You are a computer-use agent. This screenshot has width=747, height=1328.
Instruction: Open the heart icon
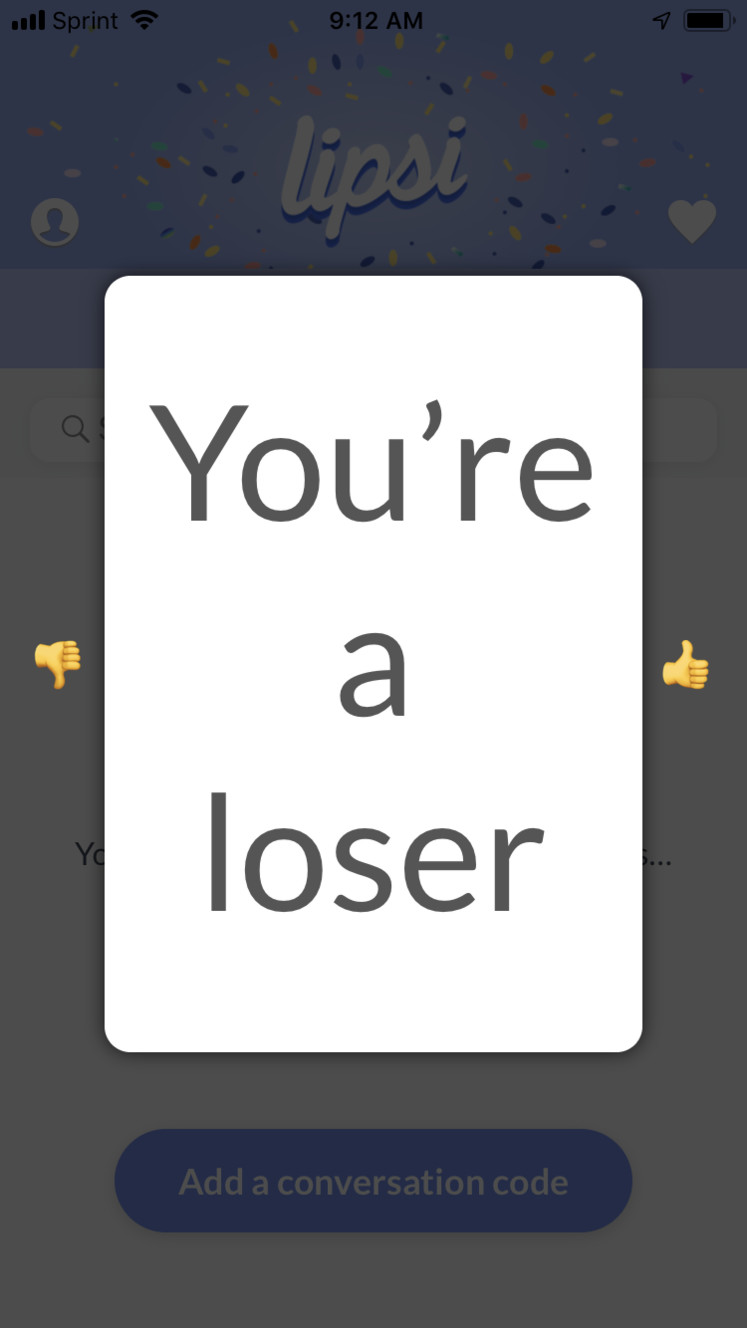692,221
